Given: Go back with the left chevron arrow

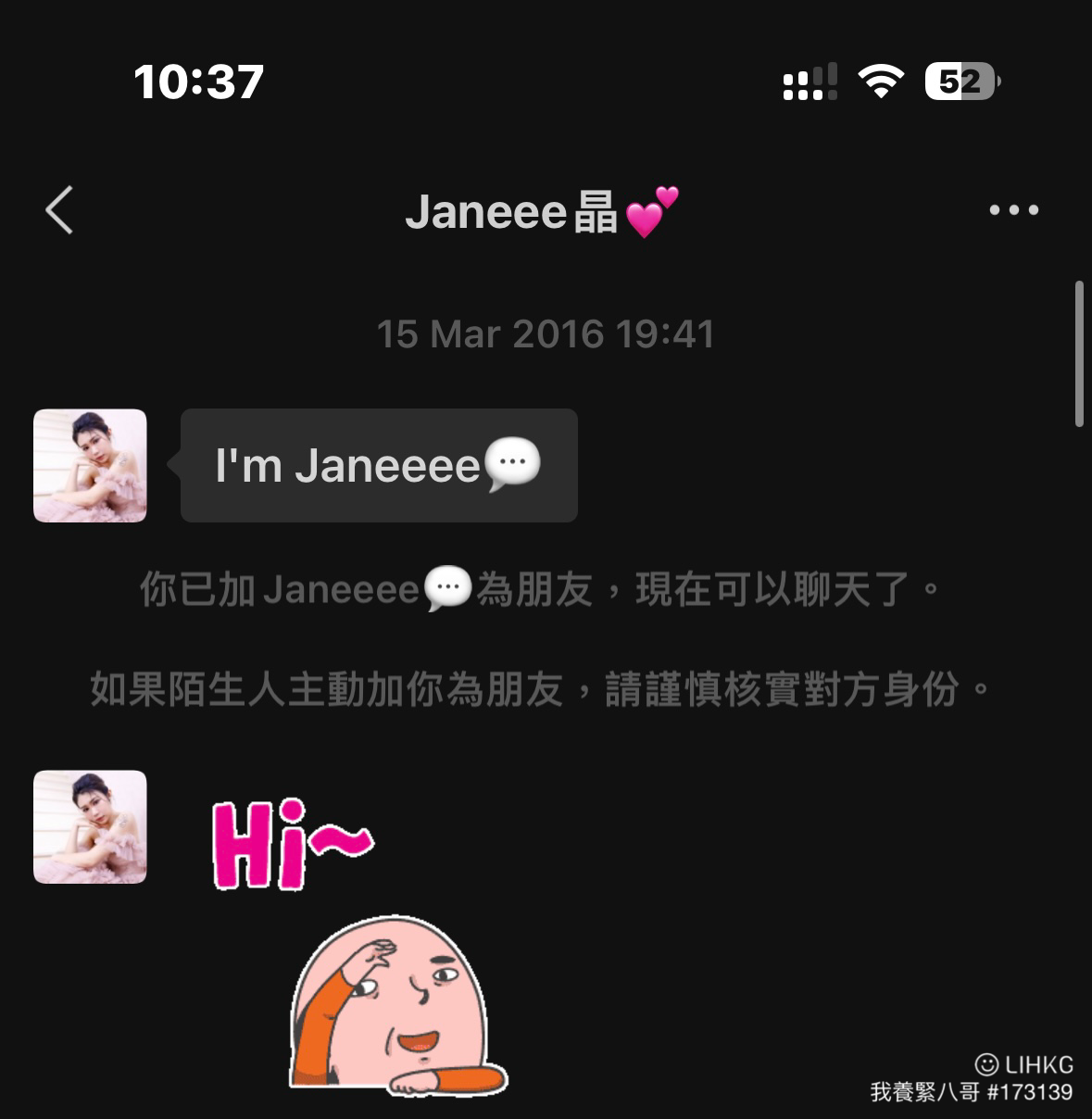Looking at the screenshot, I should click(x=58, y=211).
